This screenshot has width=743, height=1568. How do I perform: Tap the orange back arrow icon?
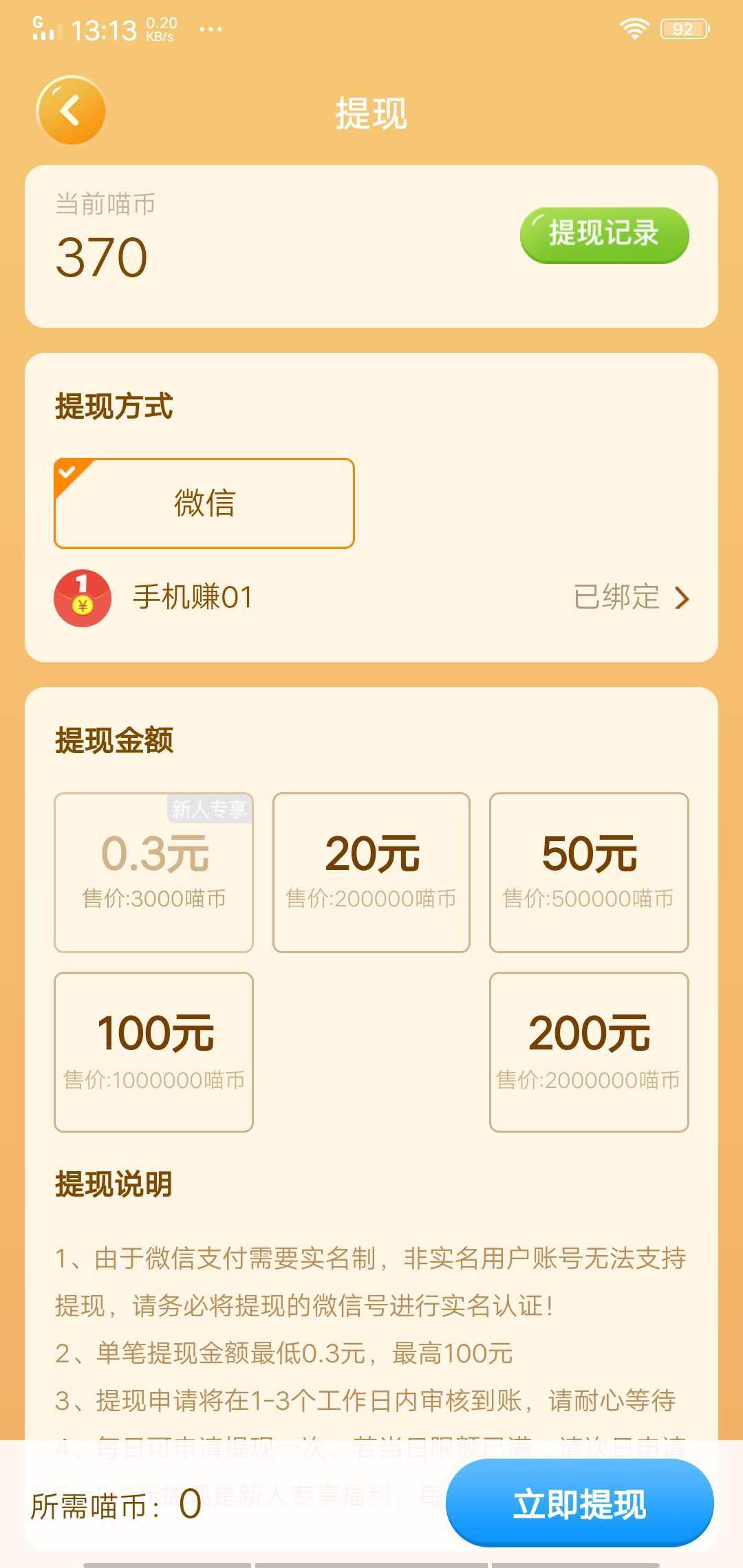(71, 112)
